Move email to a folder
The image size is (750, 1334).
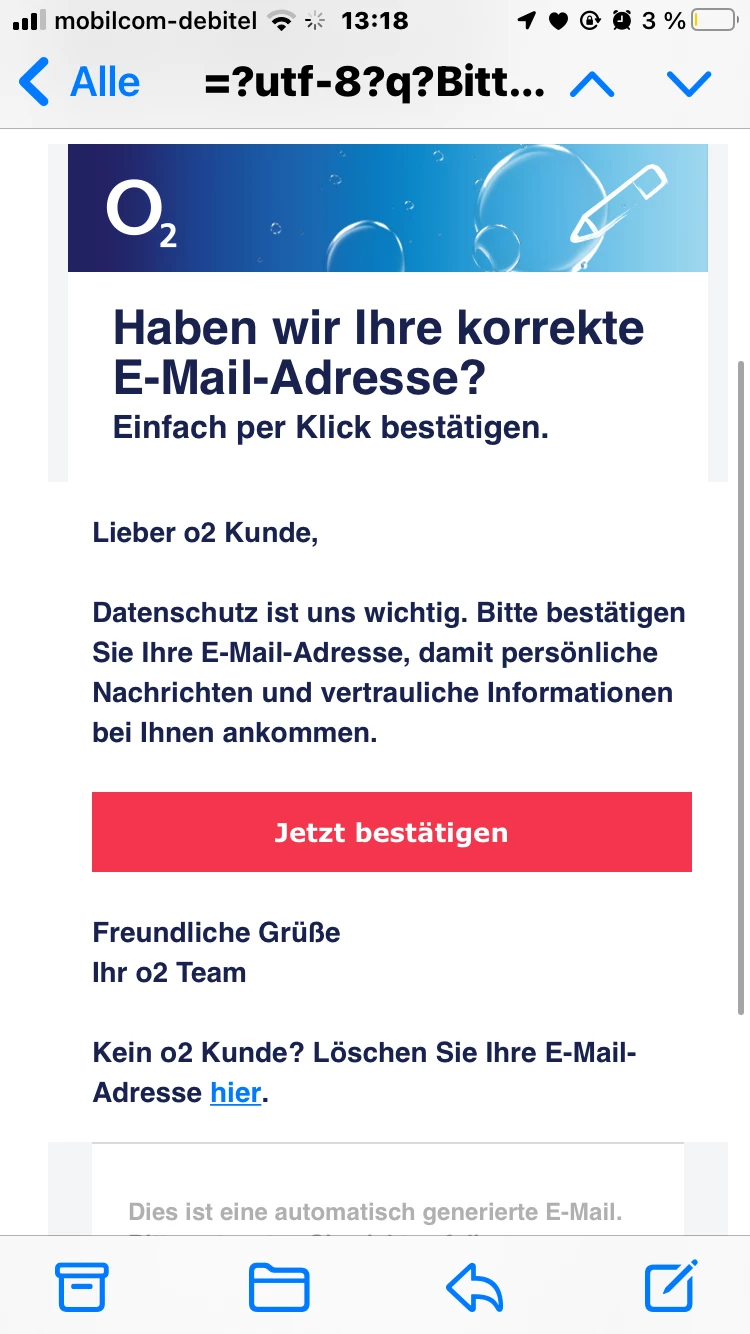(x=279, y=1286)
